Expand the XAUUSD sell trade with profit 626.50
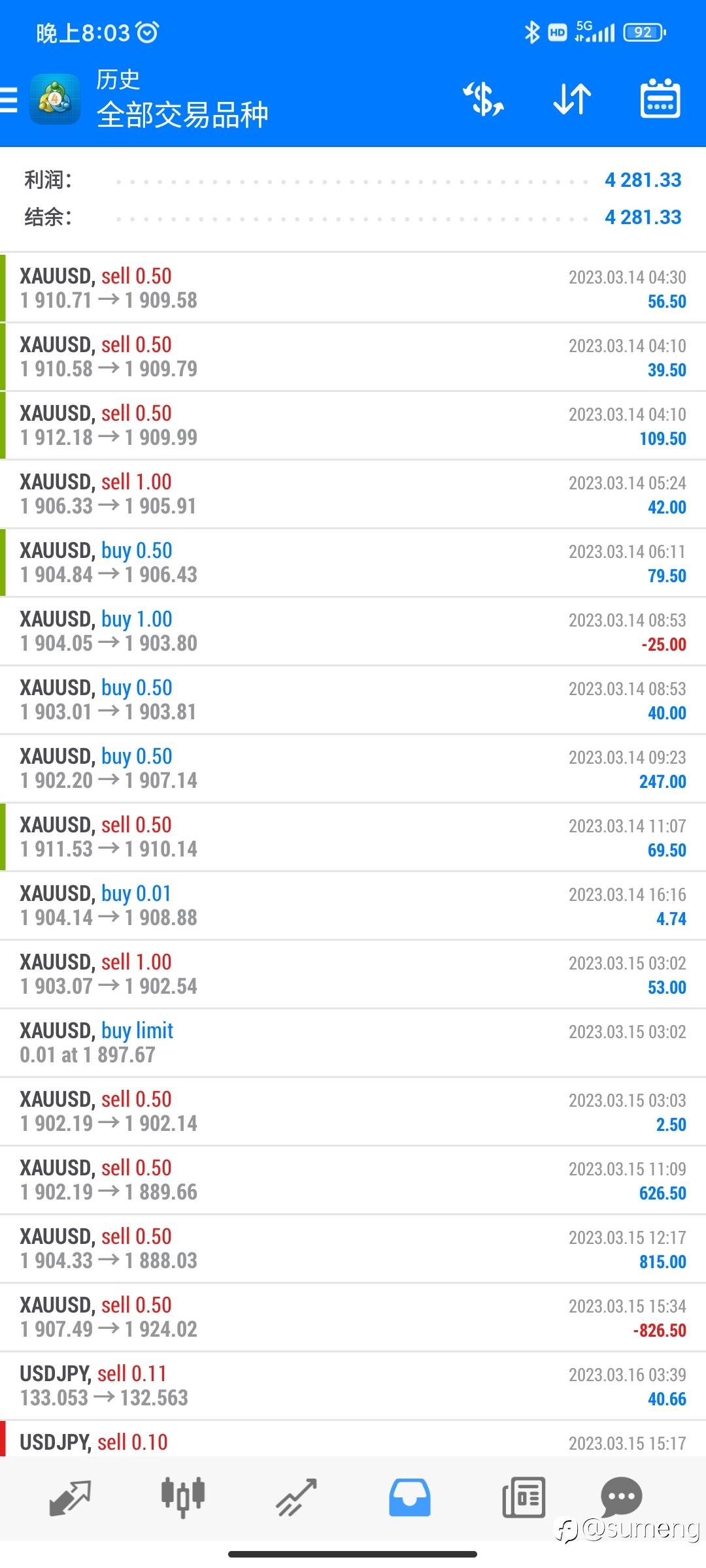Image resolution: width=706 pixels, height=1568 pixels. coord(353,1180)
